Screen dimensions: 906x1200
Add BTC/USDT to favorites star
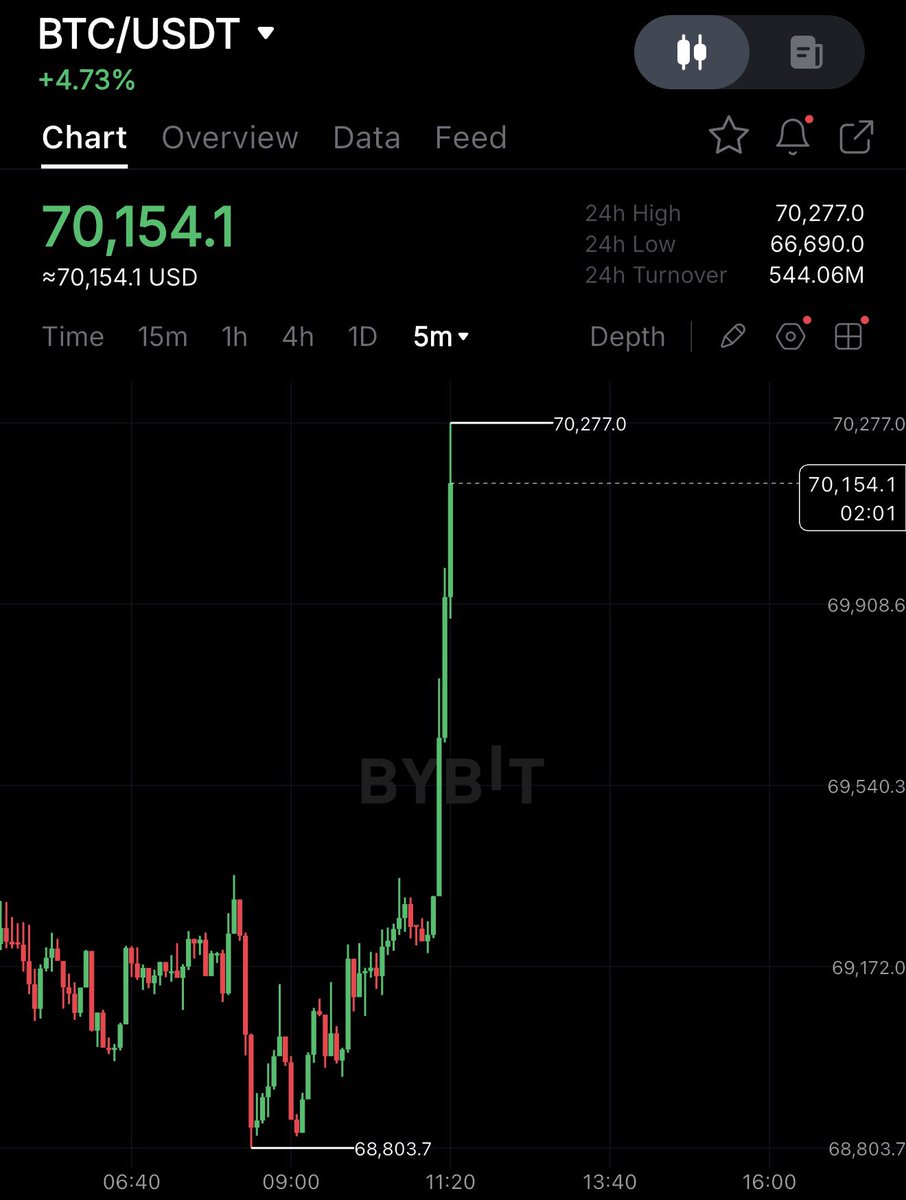[729, 136]
